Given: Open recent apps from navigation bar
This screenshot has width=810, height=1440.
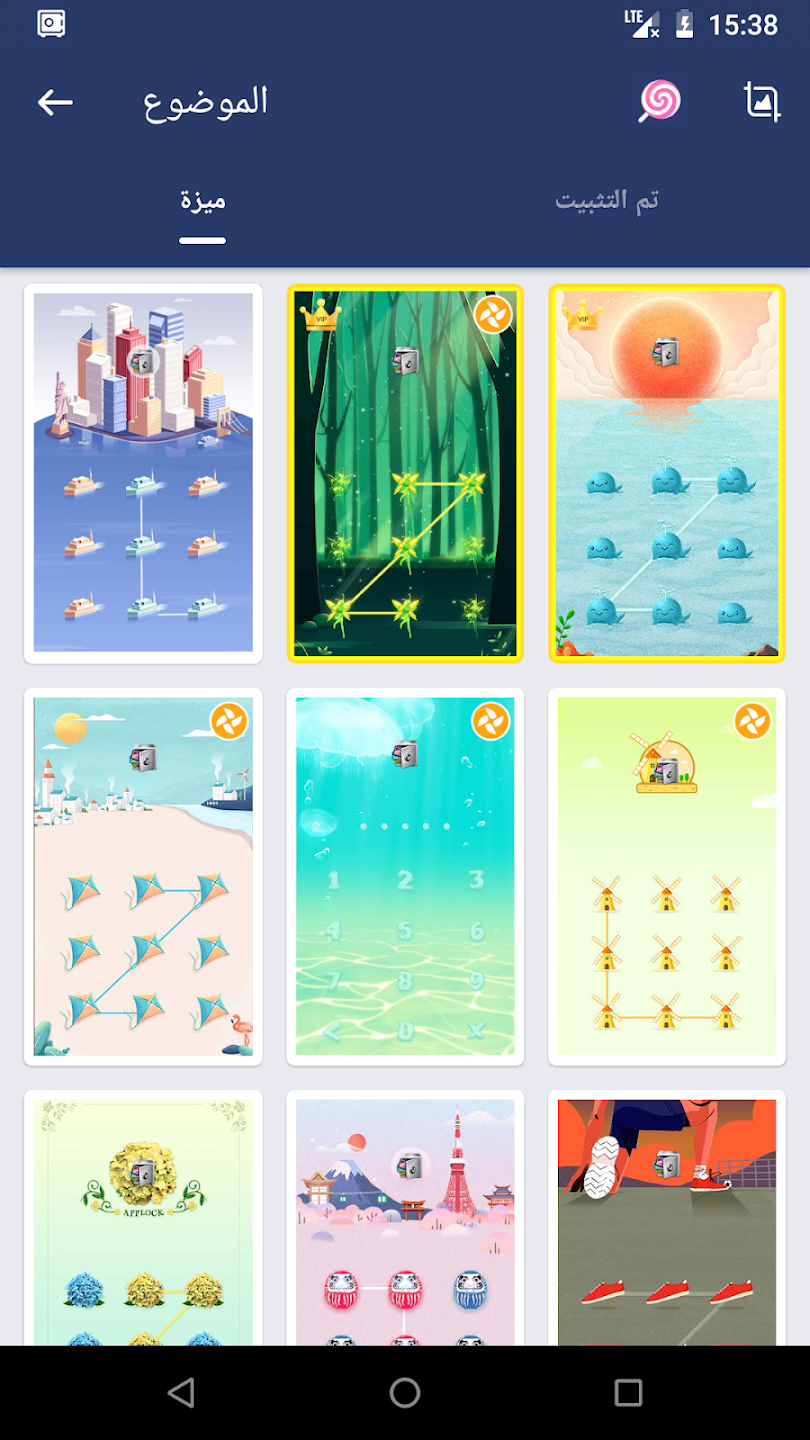Looking at the screenshot, I should (x=628, y=1392).
